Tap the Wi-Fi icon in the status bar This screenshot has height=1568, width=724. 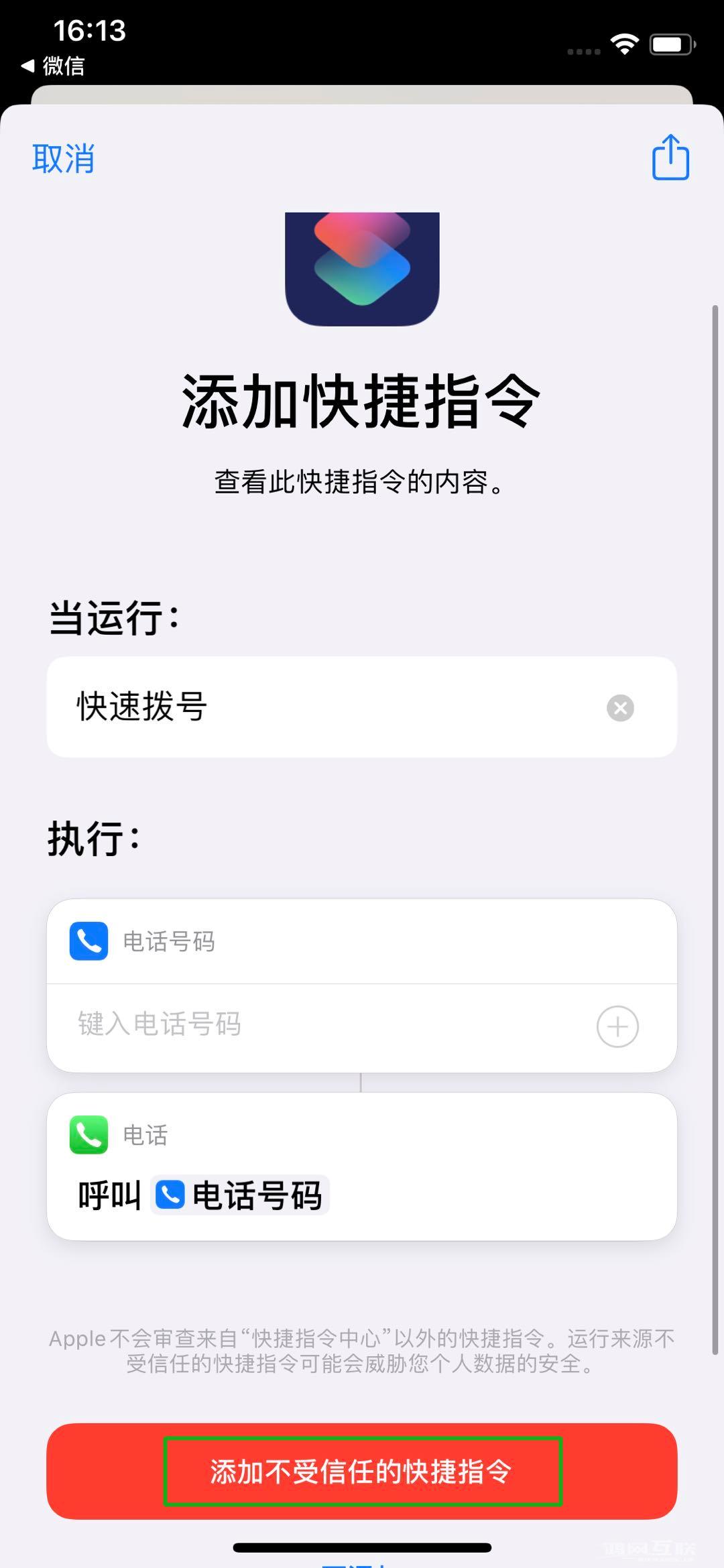pos(625,44)
